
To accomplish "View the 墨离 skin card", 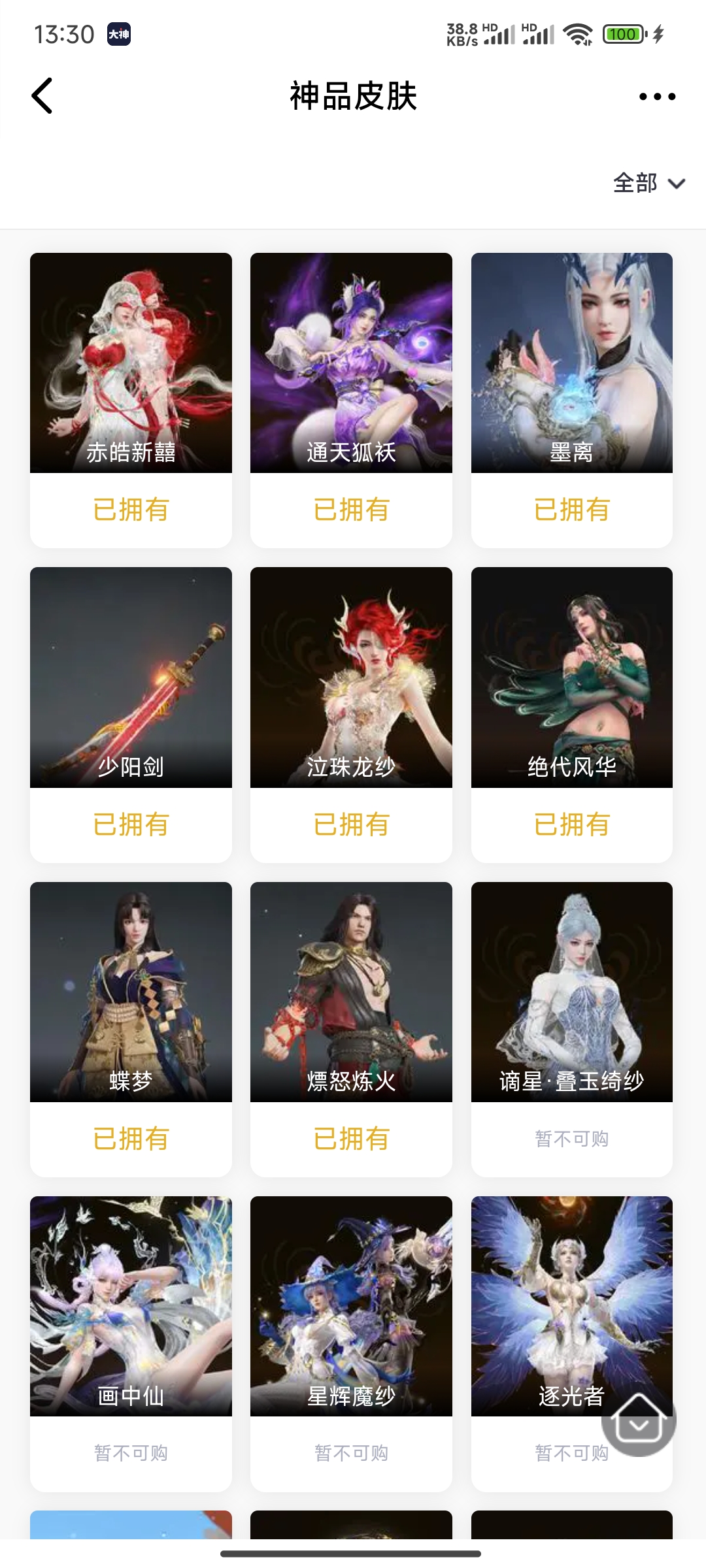I will coord(571,363).
